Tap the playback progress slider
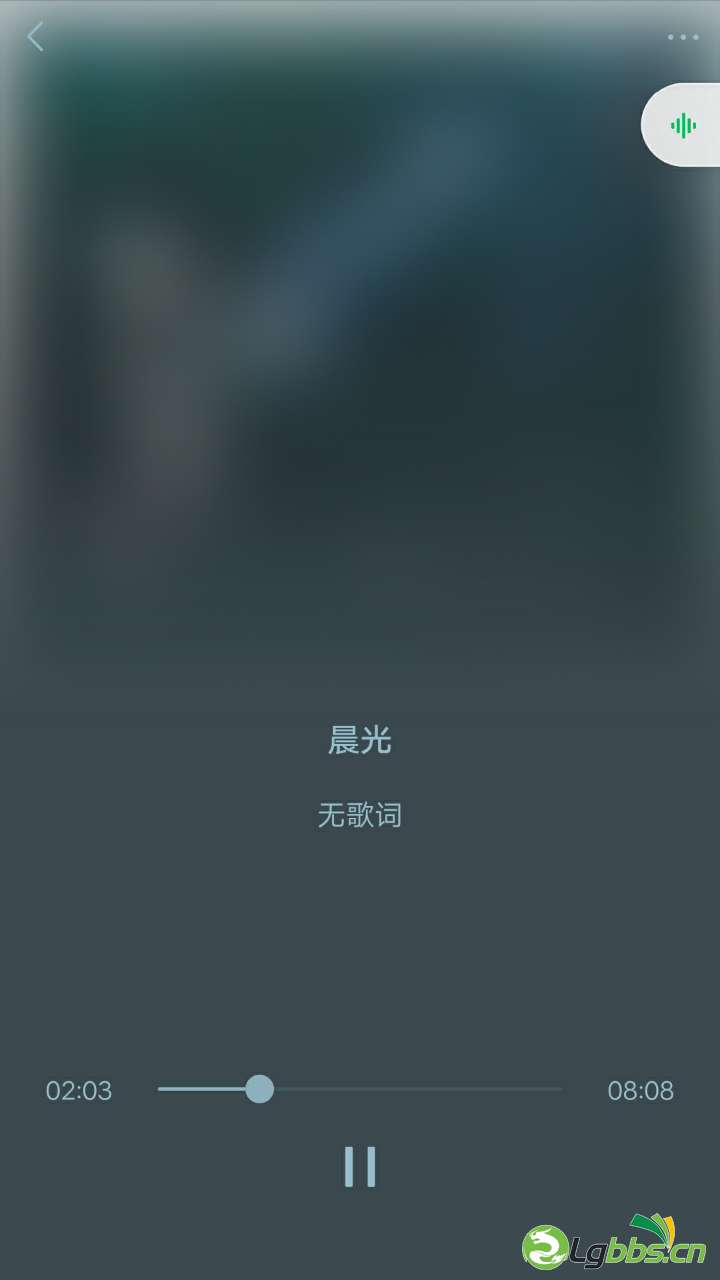Image resolution: width=720 pixels, height=1280 pixels. [360, 1089]
